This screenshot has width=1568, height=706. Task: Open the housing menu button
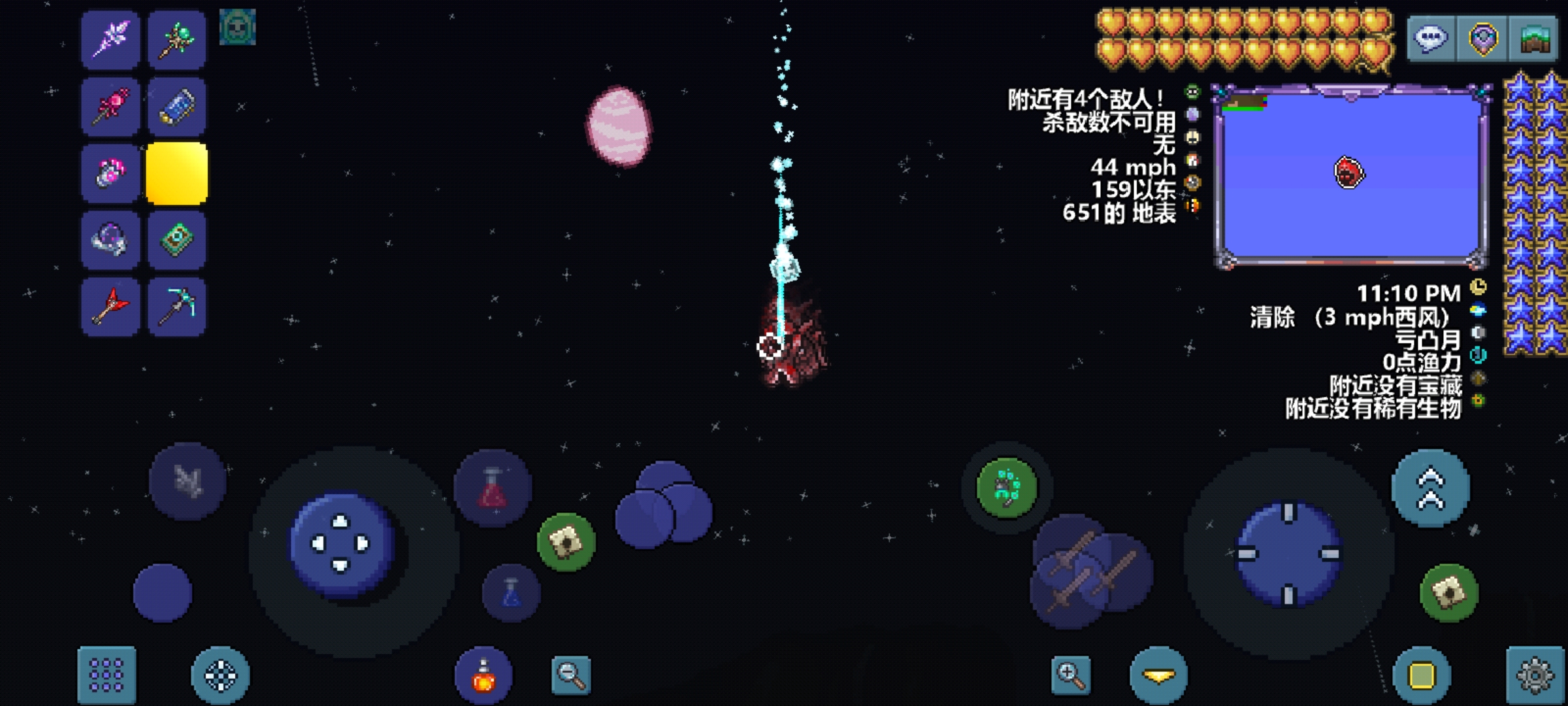click(x=1535, y=39)
